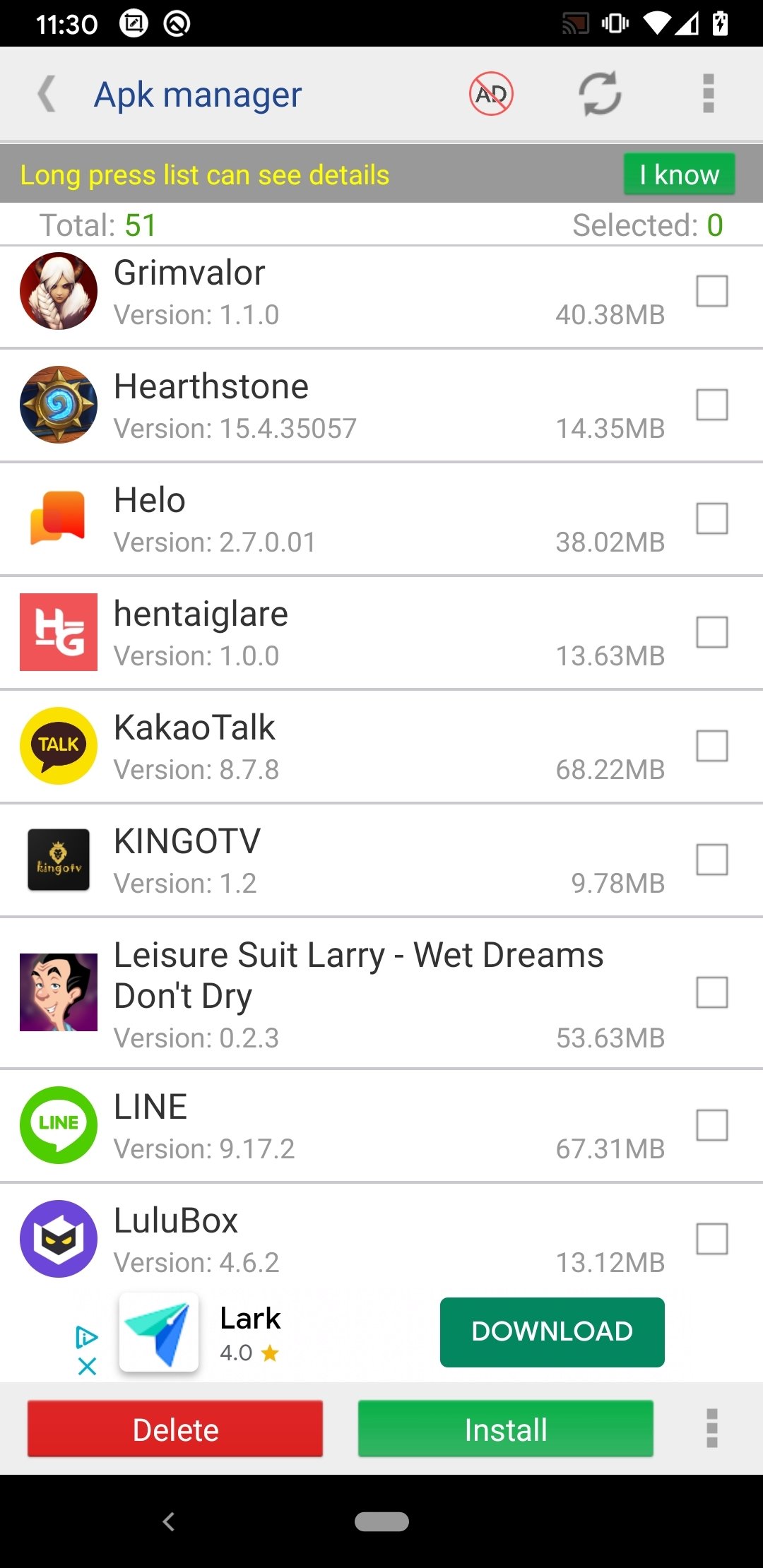Image resolution: width=763 pixels, height=1568 pixels.
Task: Tick the checkbox next to Helo
Action: 711,518
